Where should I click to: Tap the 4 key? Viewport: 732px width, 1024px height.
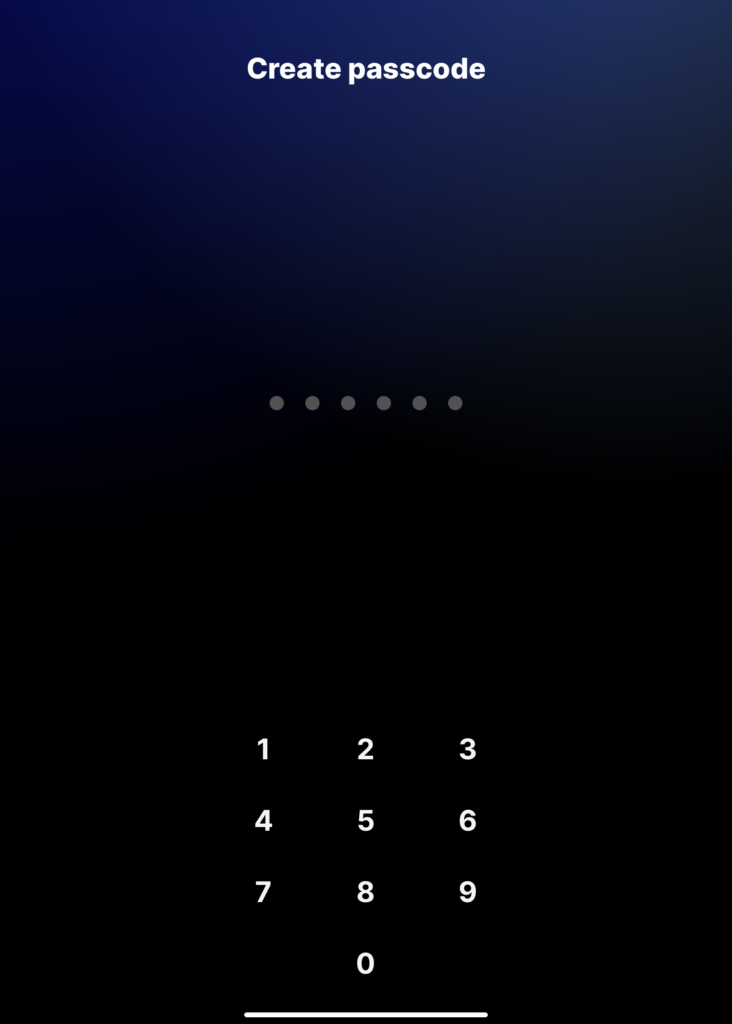coord(264,821)
